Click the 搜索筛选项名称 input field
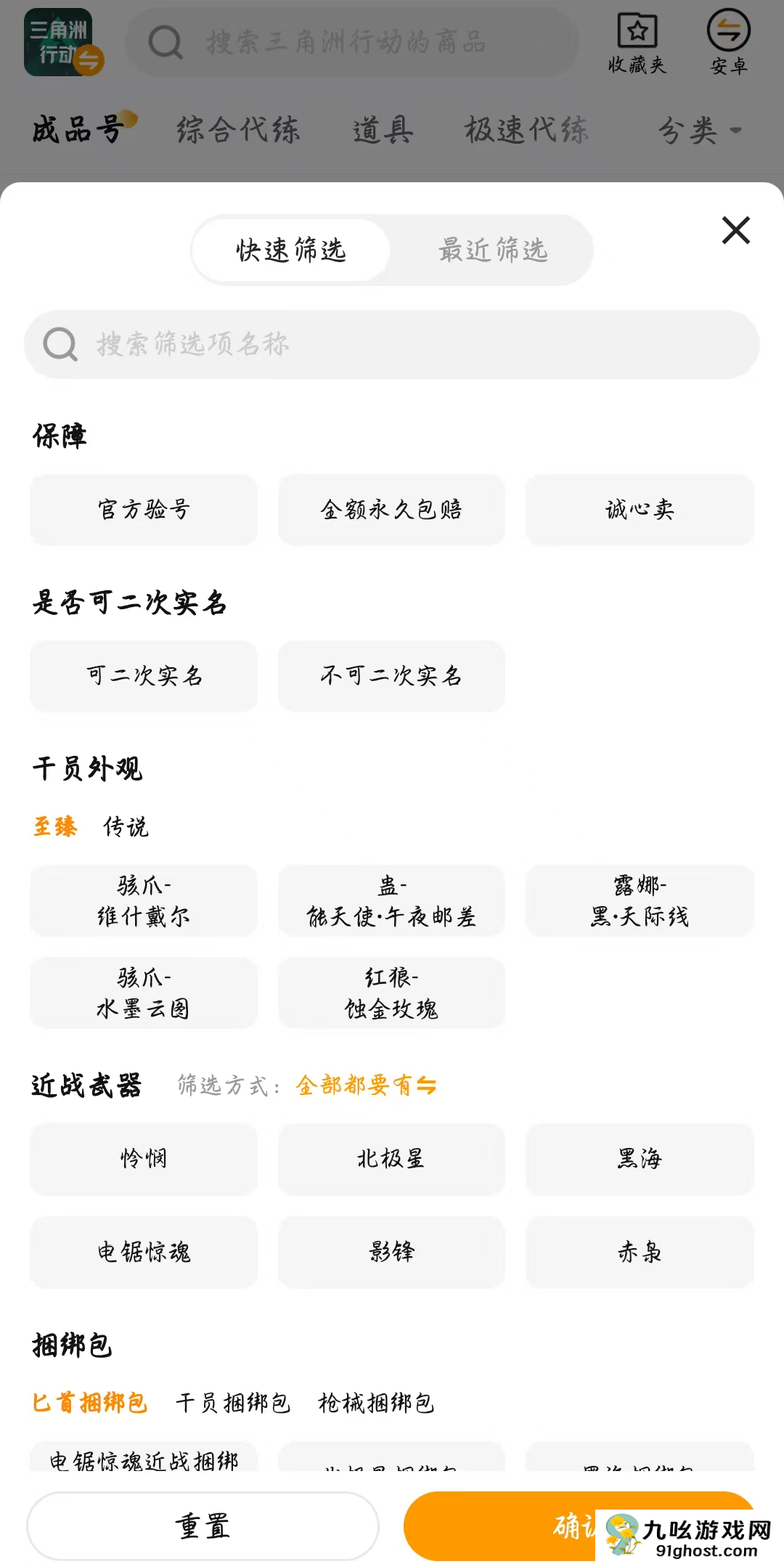Image resolution: width=784 pixels, height=1564 pixels. pos(290,344)
